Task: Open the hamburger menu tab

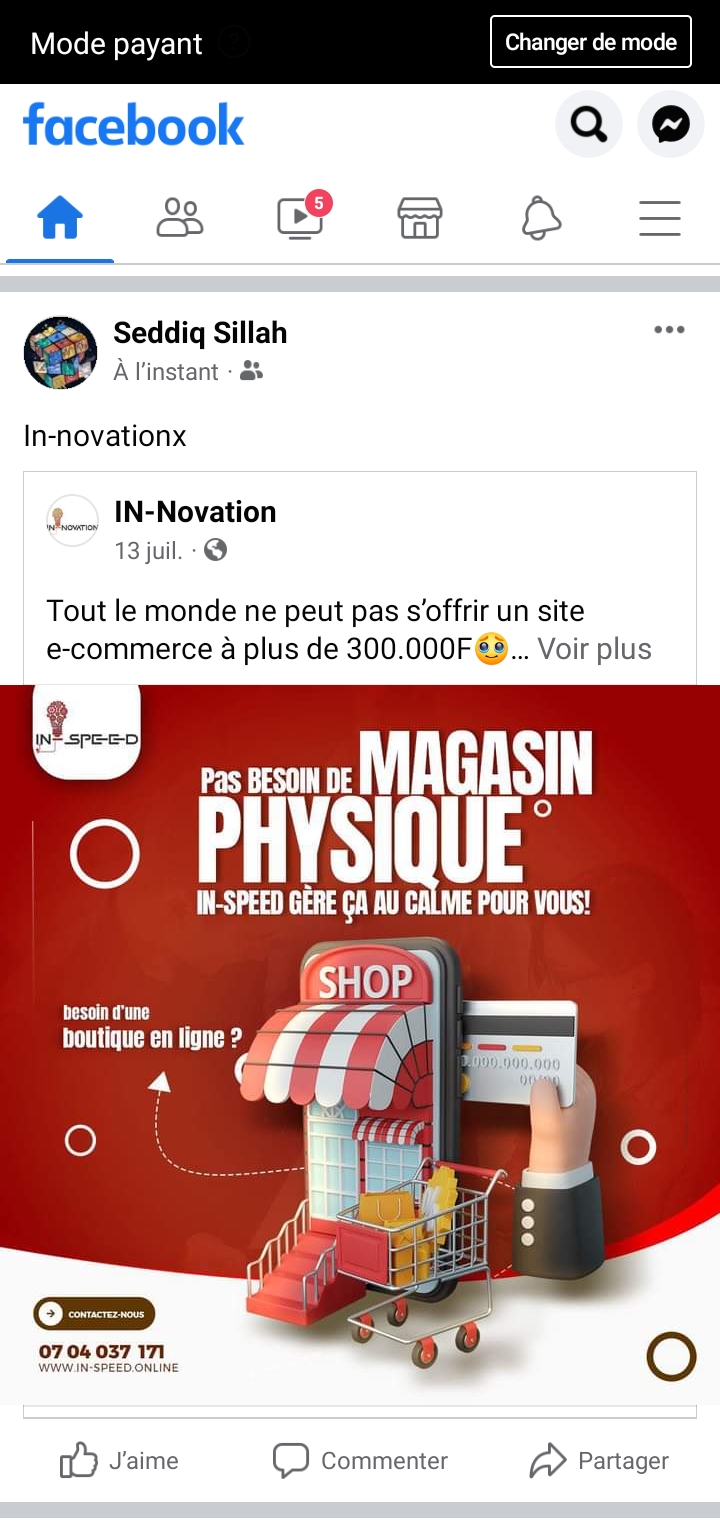Action: click(x=660, y=218)
